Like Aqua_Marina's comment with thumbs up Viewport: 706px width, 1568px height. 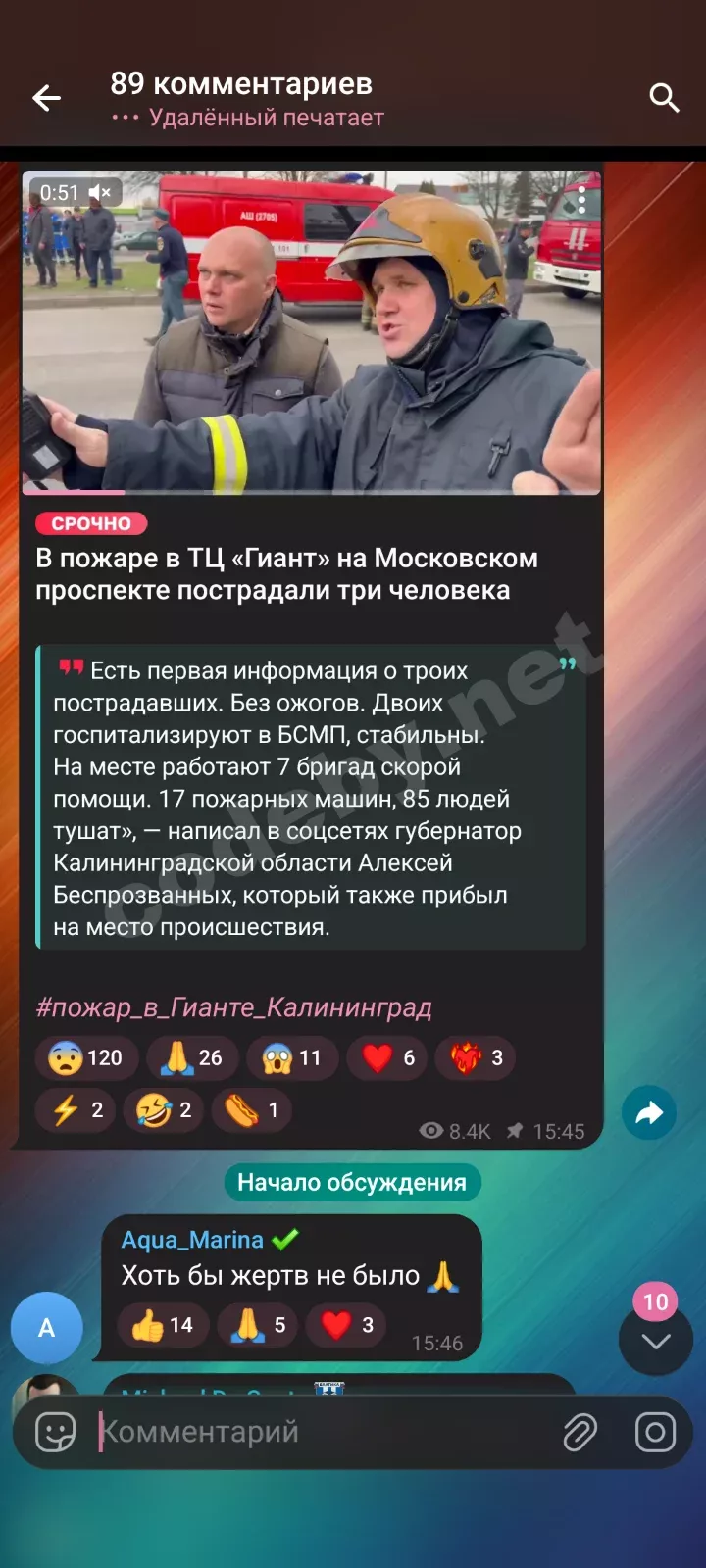(x=163, y=1325)
